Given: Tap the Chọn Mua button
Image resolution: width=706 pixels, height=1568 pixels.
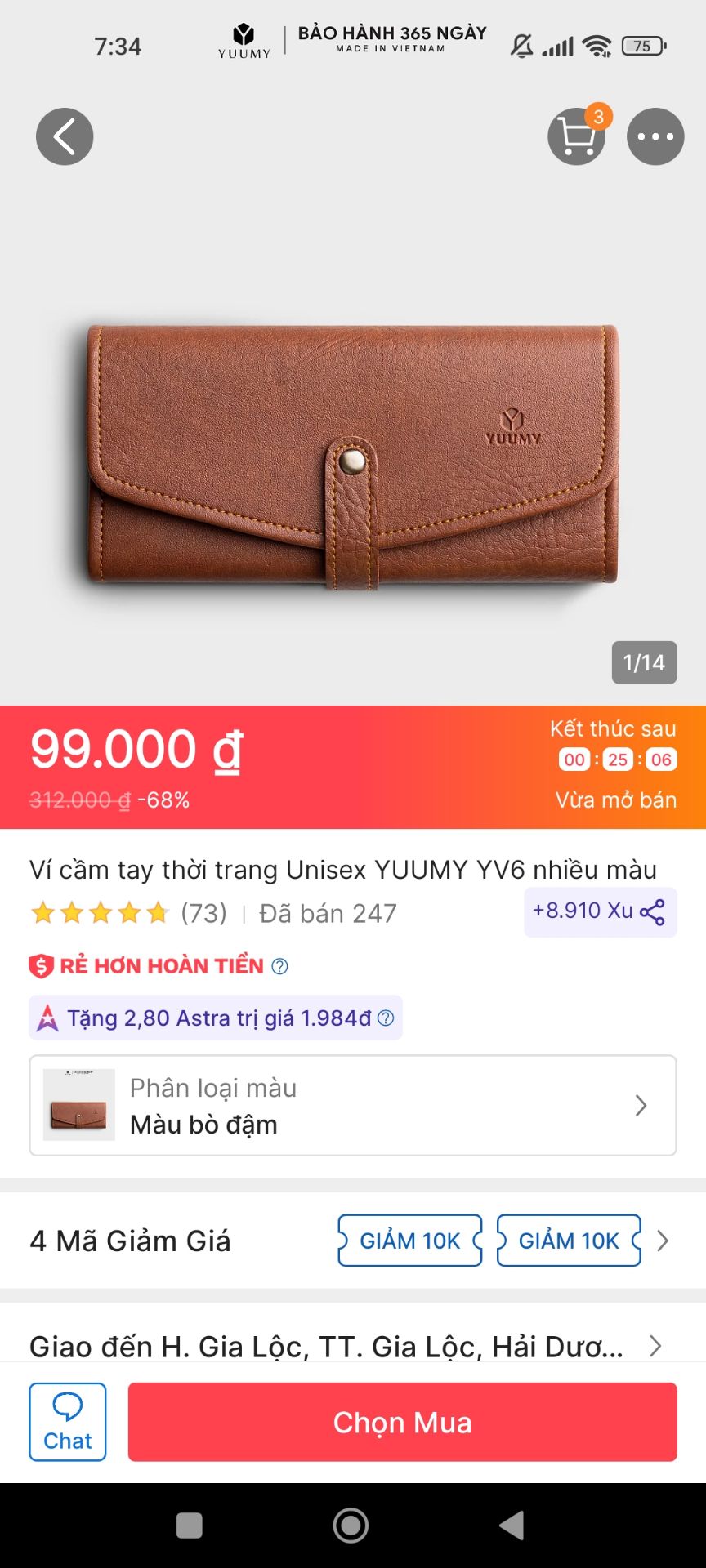Looking at the screenshot, I should (x=400, y=1421).
